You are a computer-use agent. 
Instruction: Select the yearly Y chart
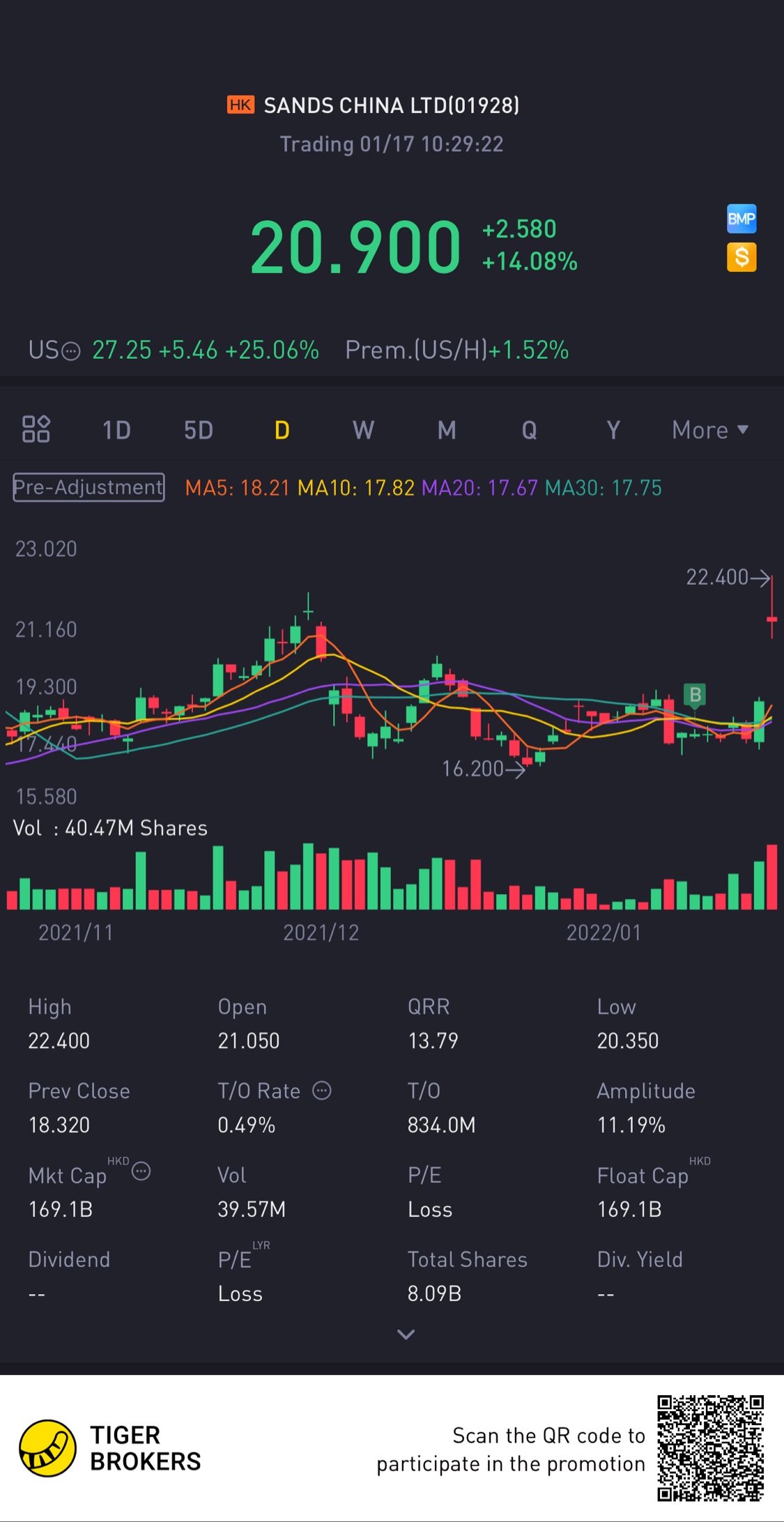(x=613, y=430)
